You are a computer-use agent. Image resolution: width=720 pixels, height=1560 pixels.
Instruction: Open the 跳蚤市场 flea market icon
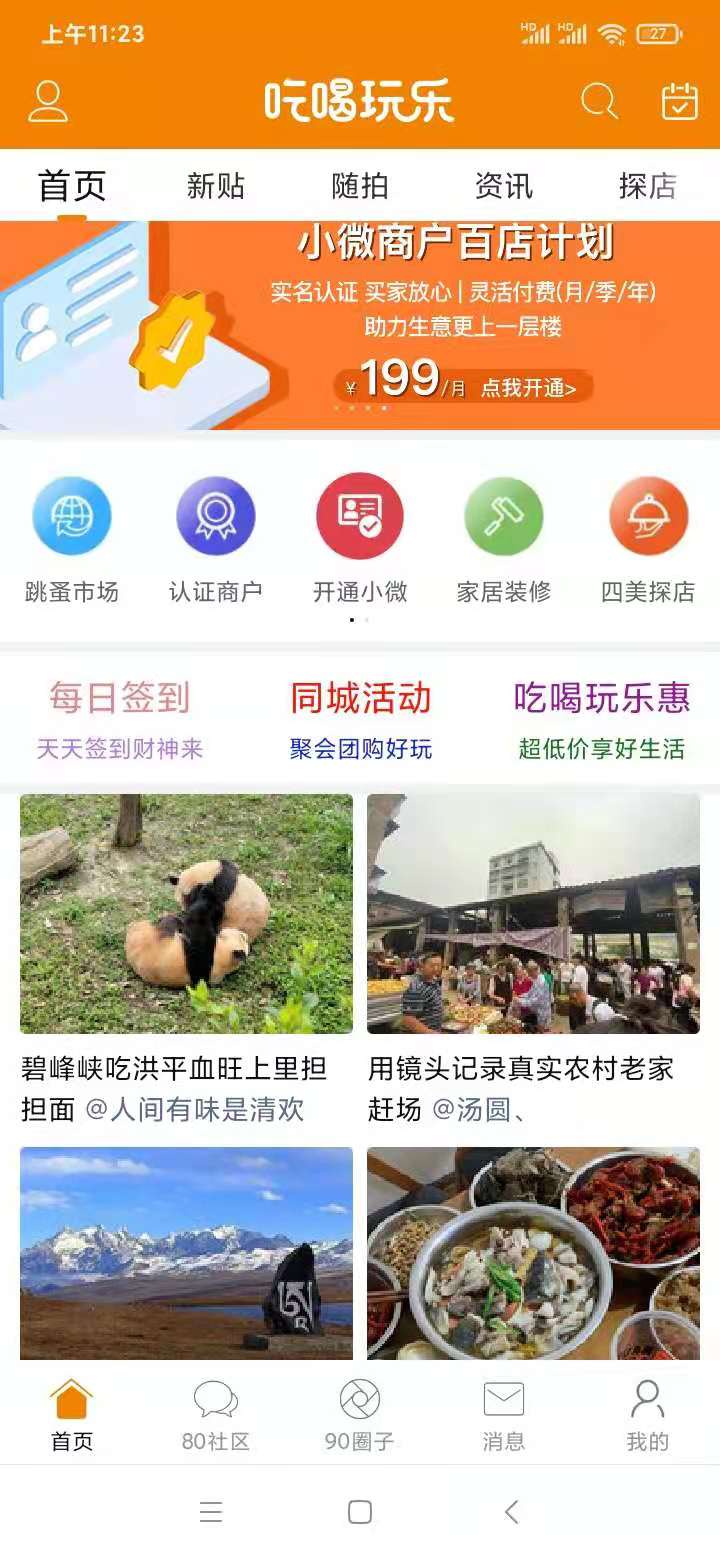pos(72,518)
